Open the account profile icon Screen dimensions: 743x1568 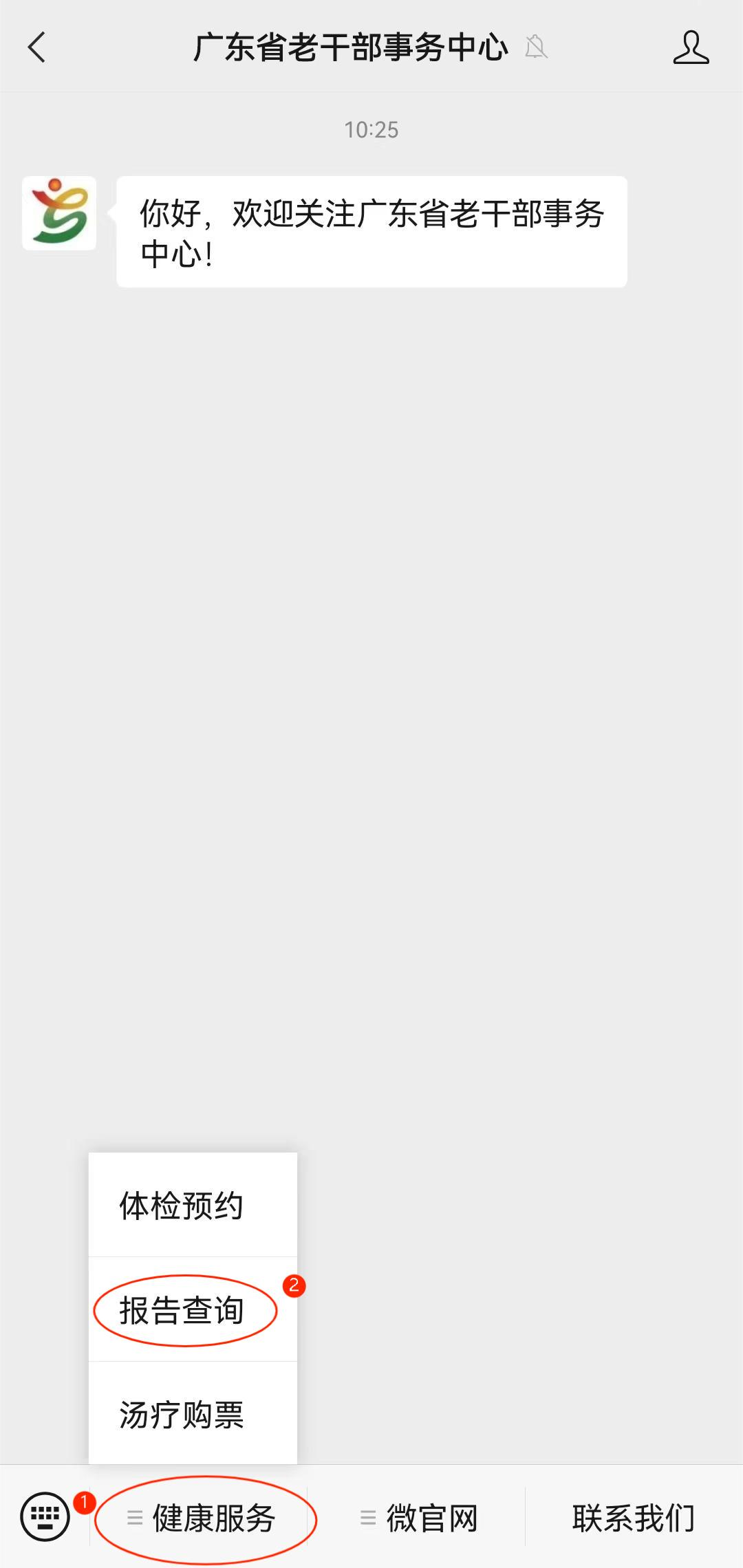tap(691, 47)
